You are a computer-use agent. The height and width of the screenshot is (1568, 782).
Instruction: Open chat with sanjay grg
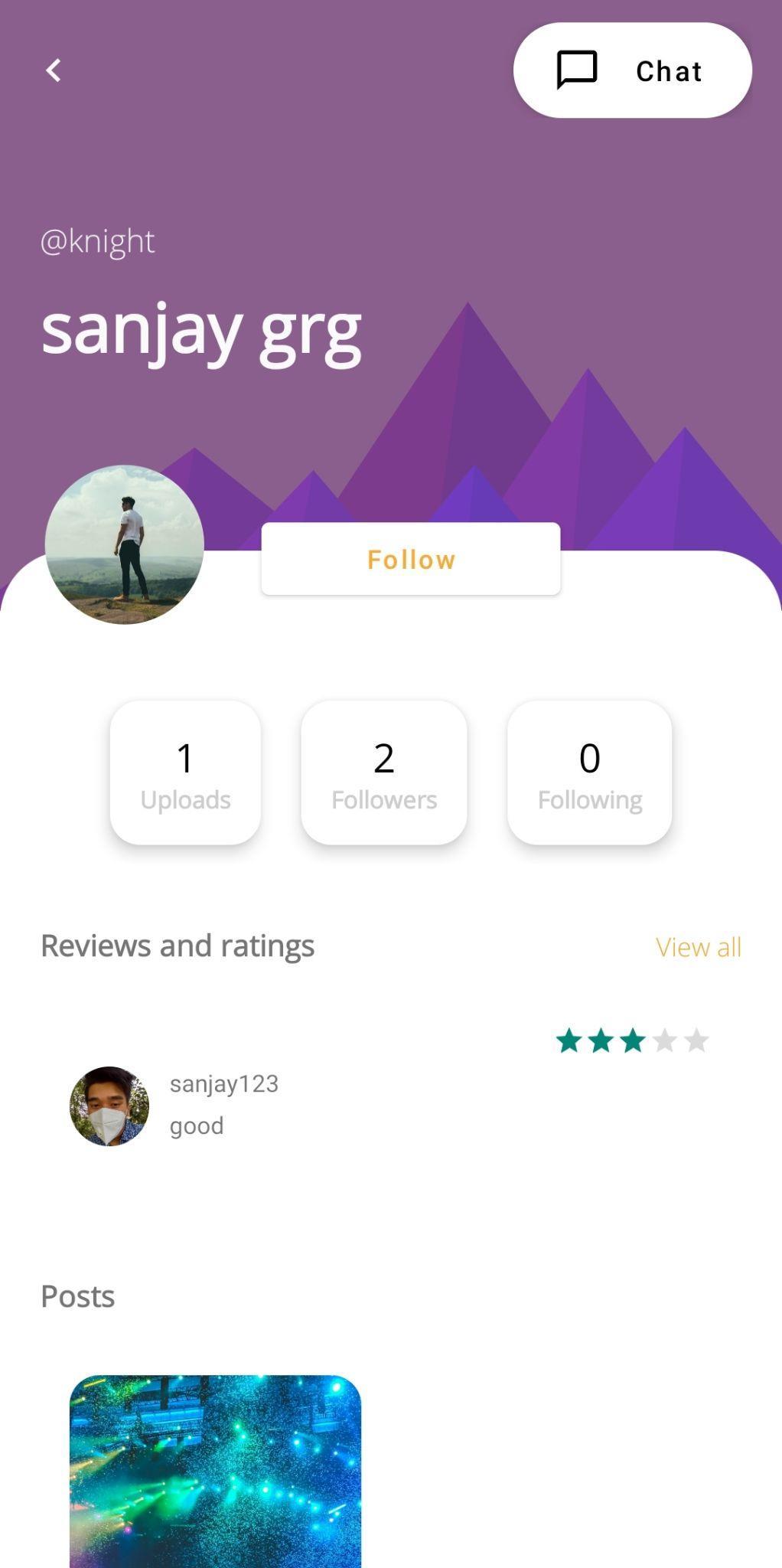point(632,70)
